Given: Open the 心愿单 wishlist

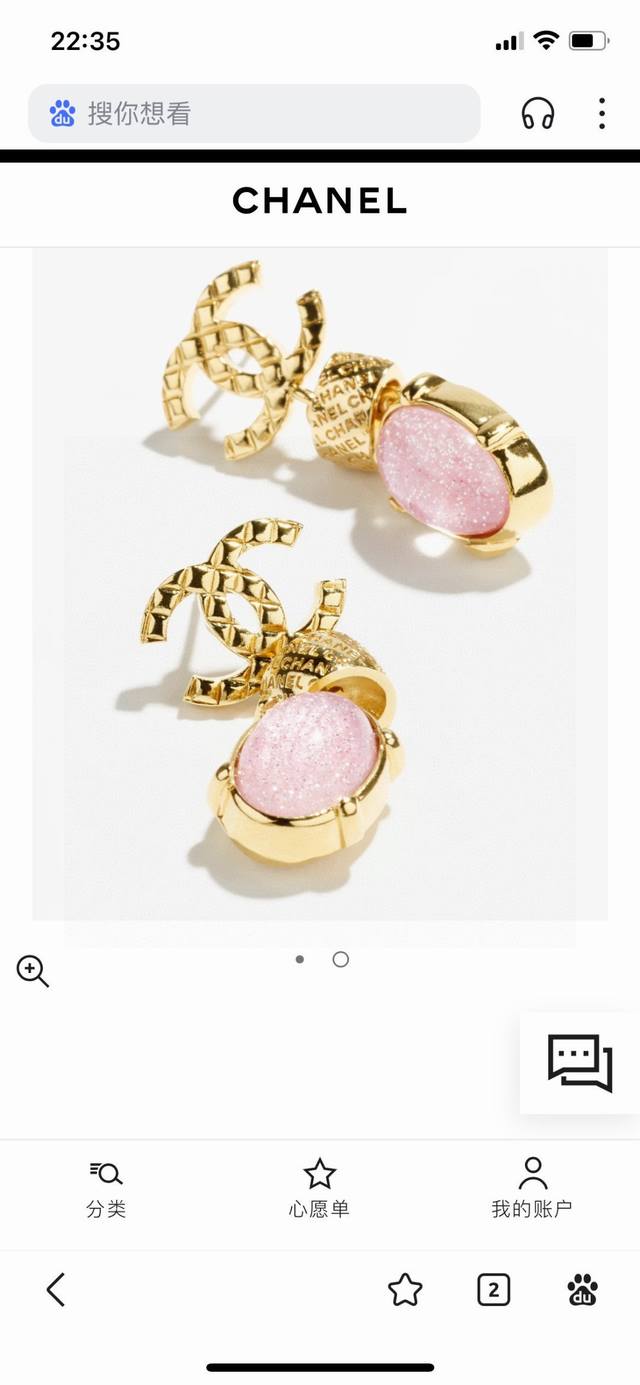Looking at the screenshot, I should 319,1189.
